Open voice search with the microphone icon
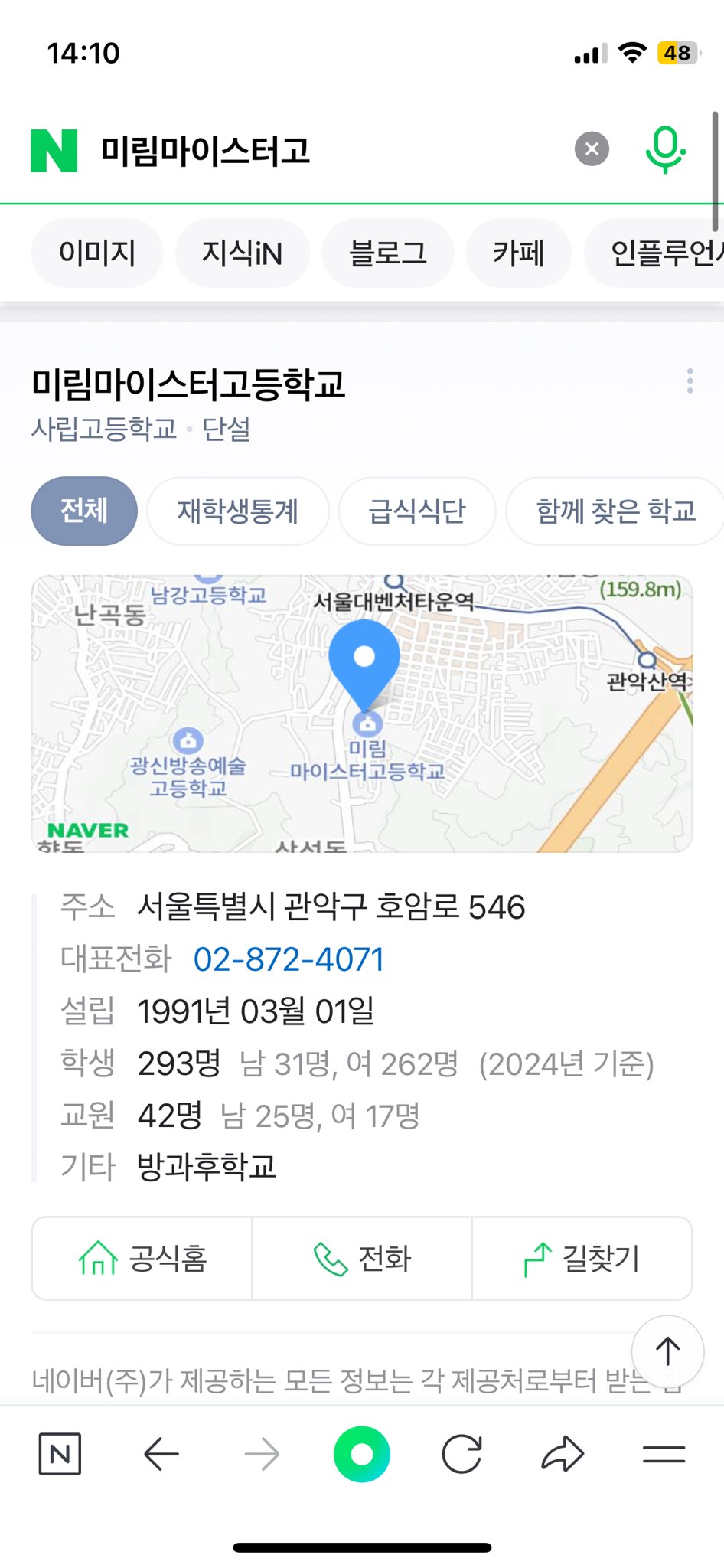 click(665, 150)
